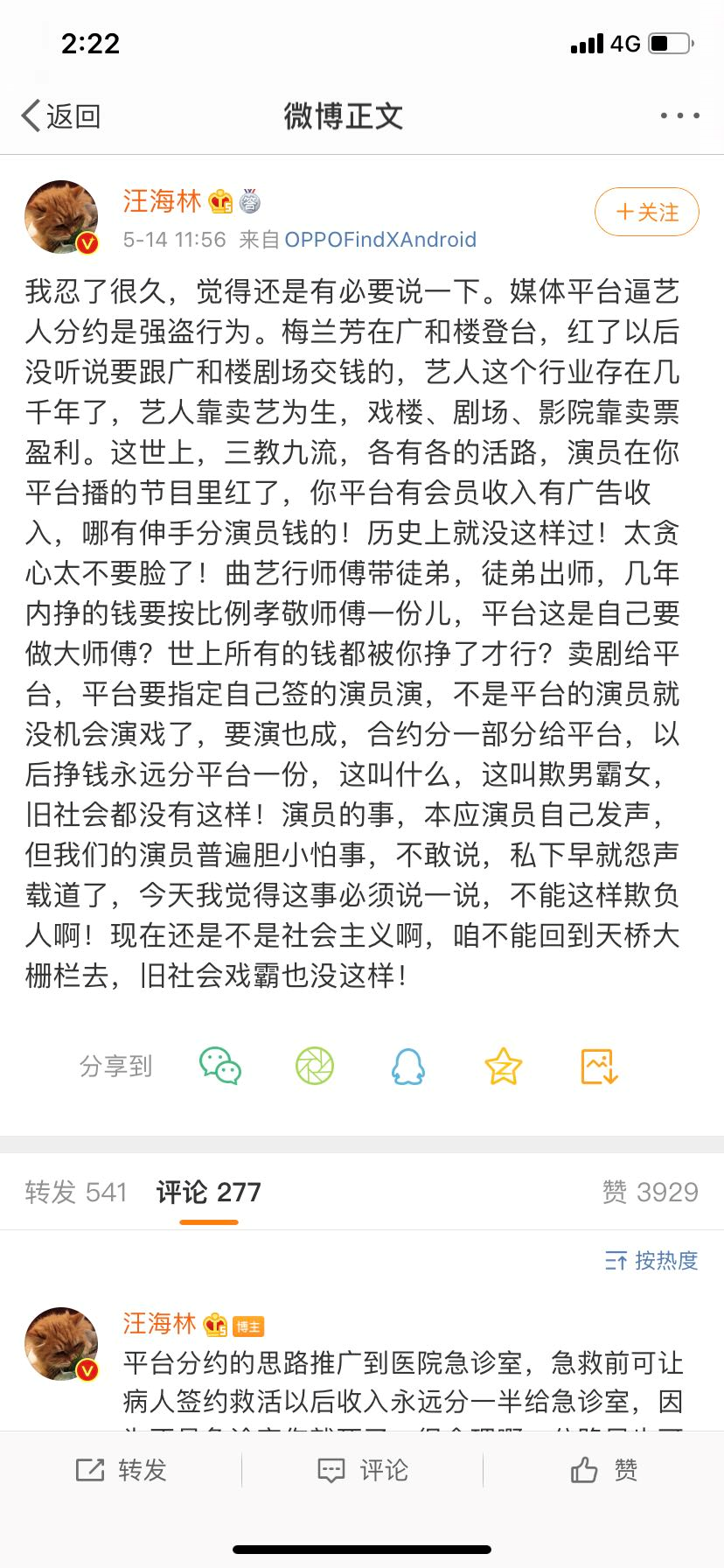Image resolution: width=724 pixels, height=1568 pixels.
Task: Select the 评论 277 tab
Action: pos(208,1192)
